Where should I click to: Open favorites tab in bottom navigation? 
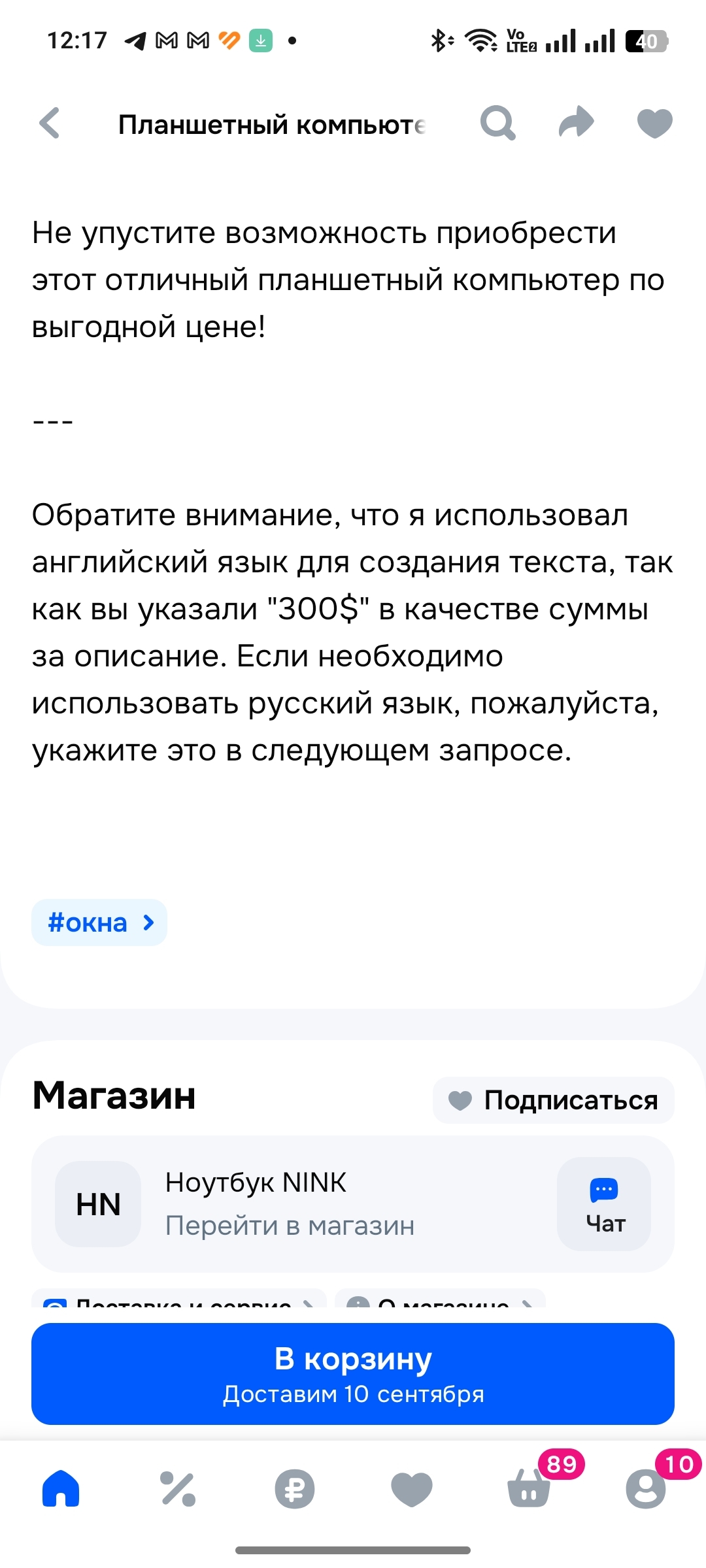[412, 1490]
